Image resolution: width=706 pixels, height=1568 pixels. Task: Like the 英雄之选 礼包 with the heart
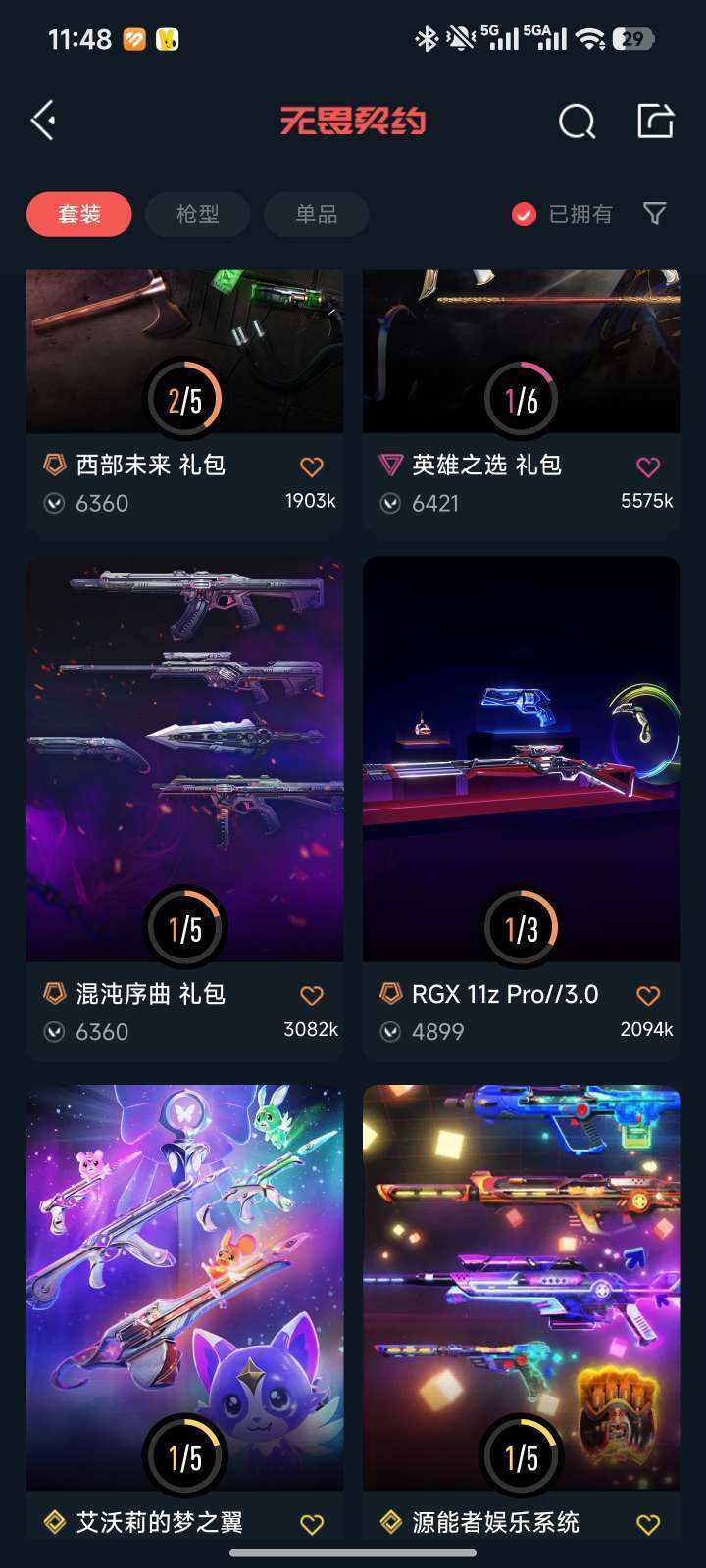(x=648, y=466)
